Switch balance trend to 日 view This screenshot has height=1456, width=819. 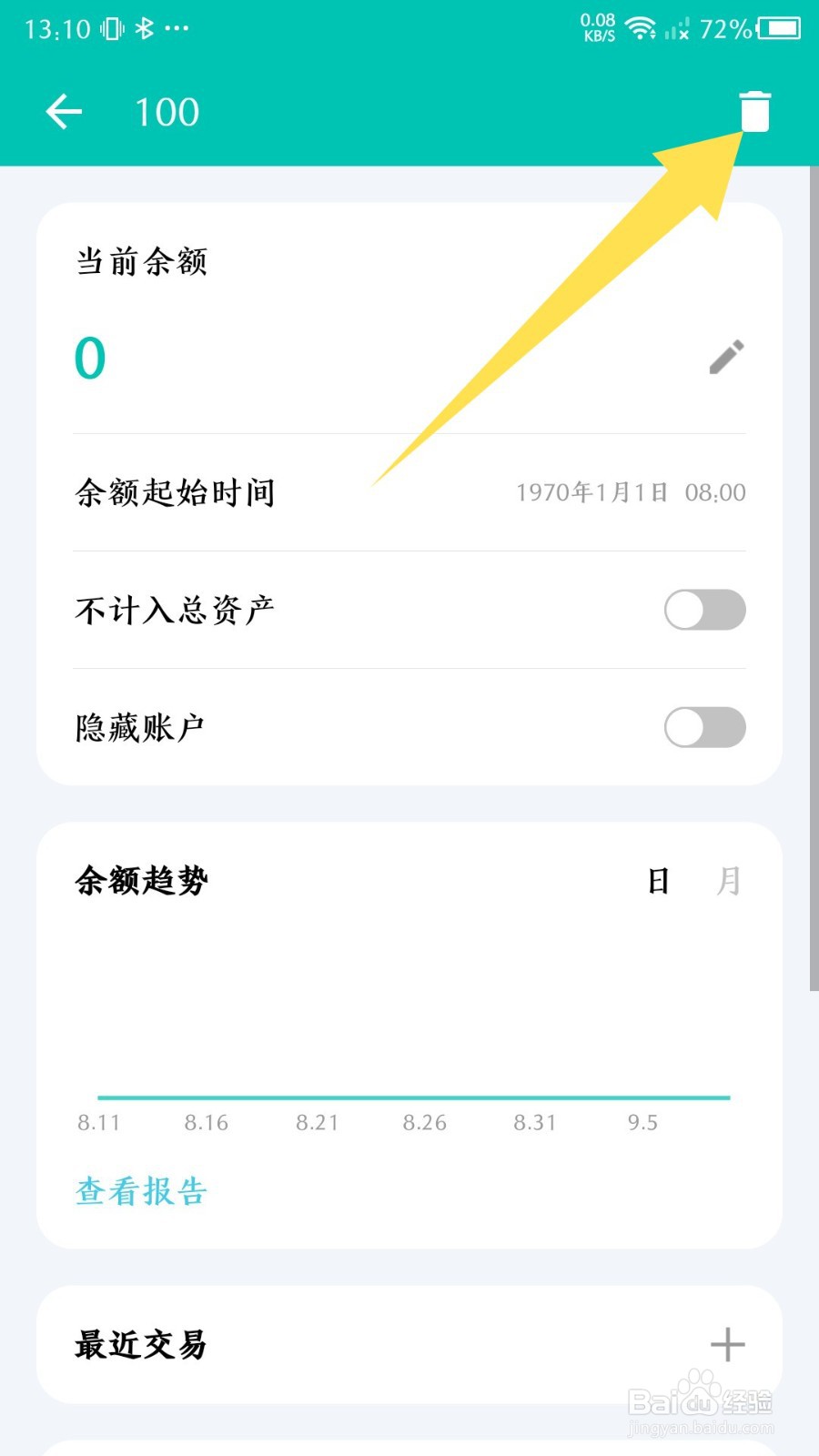point(658,881)
